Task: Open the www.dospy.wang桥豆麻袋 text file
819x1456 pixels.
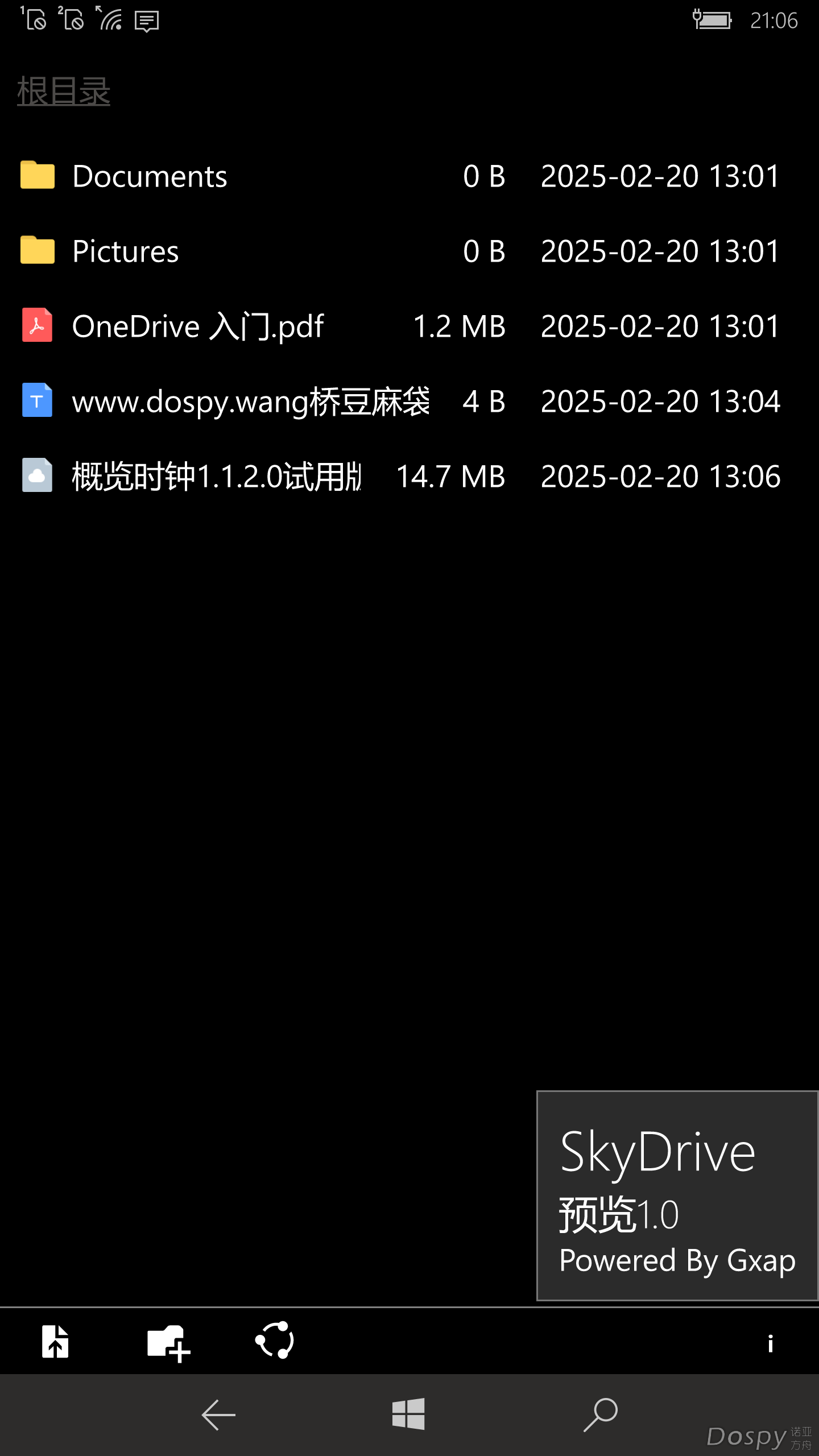Action: (250, 401)
